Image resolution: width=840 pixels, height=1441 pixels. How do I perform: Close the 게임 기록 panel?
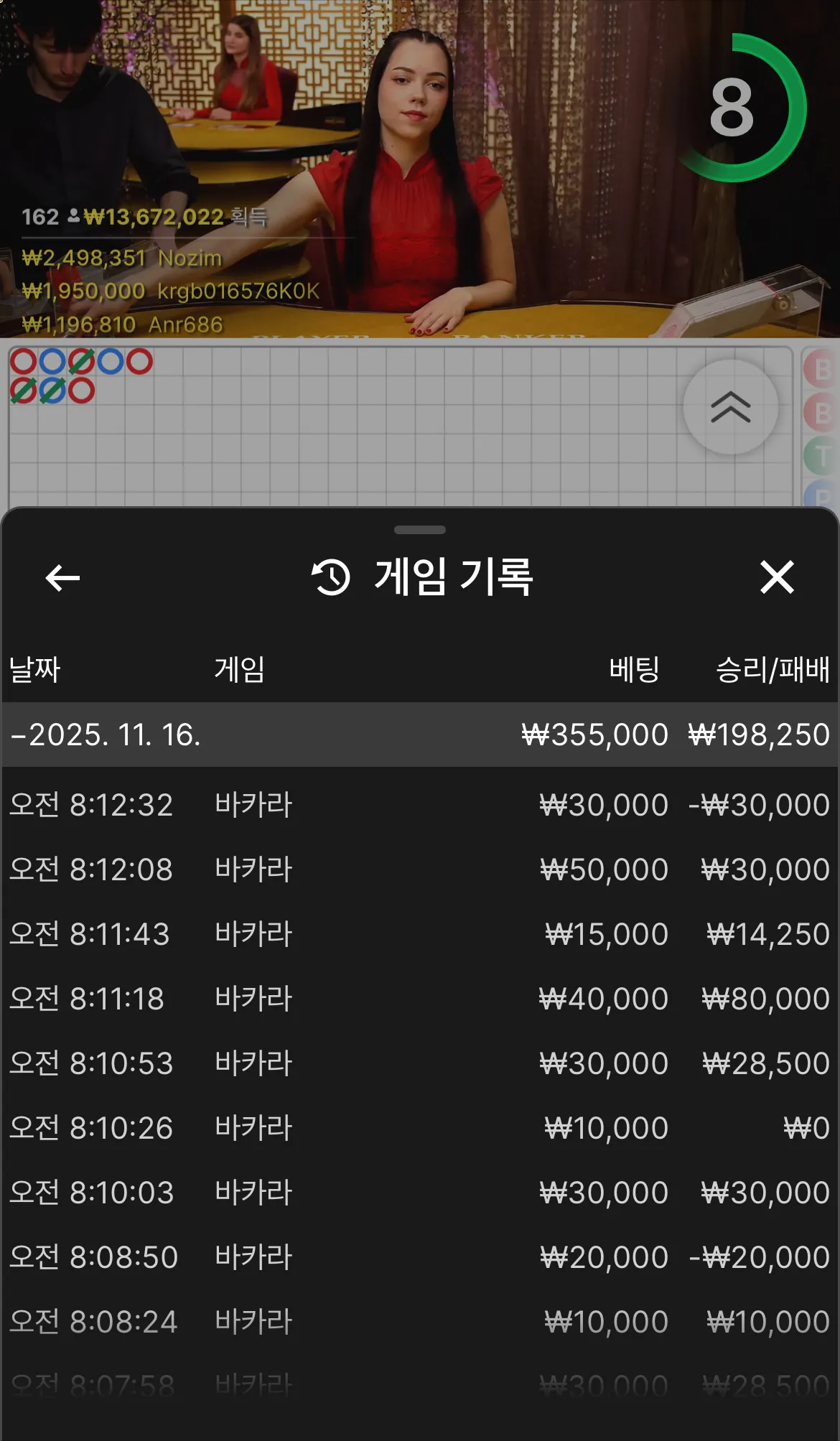[777, 577]
